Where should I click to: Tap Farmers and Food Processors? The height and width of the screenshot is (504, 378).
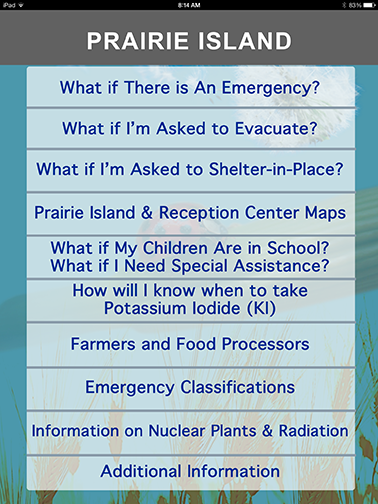click(191, 345)
